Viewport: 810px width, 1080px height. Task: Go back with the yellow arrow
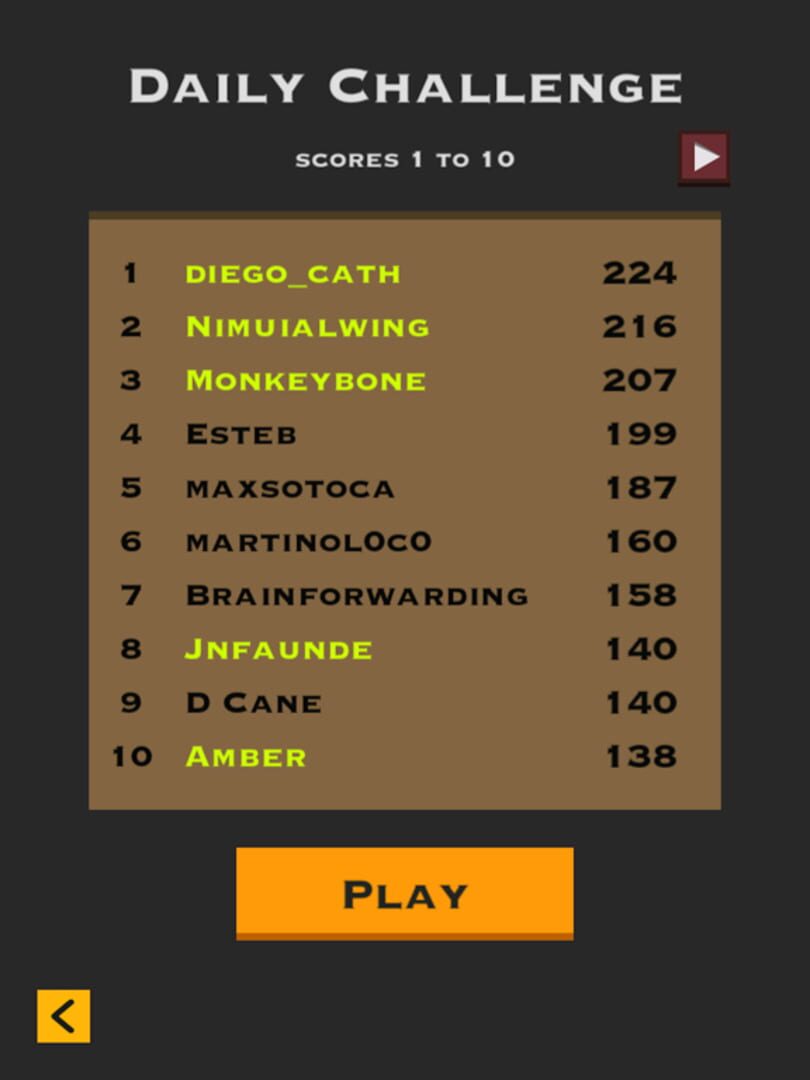coord(64,1016)
